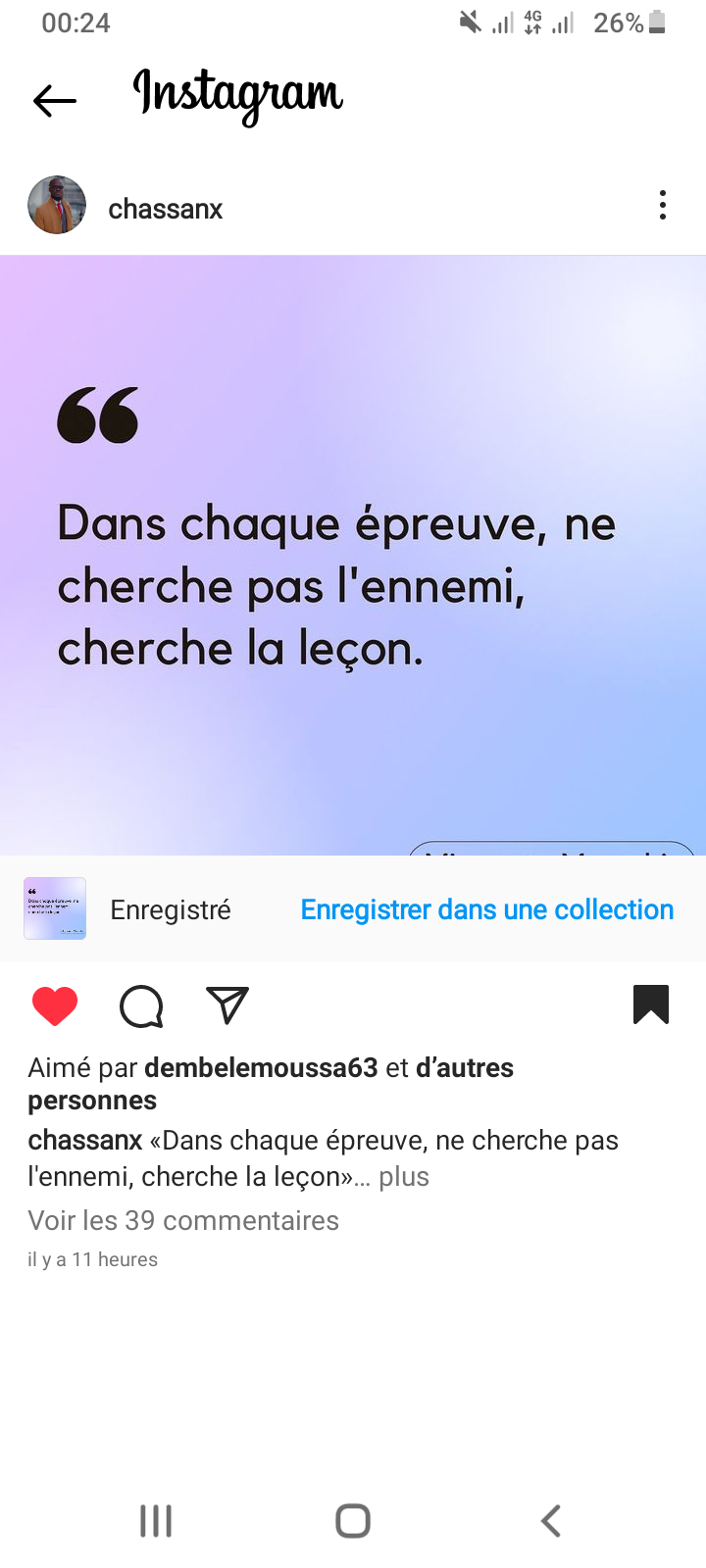
Task: Share the post via paper plane icon
Action: pos(227,1005)
